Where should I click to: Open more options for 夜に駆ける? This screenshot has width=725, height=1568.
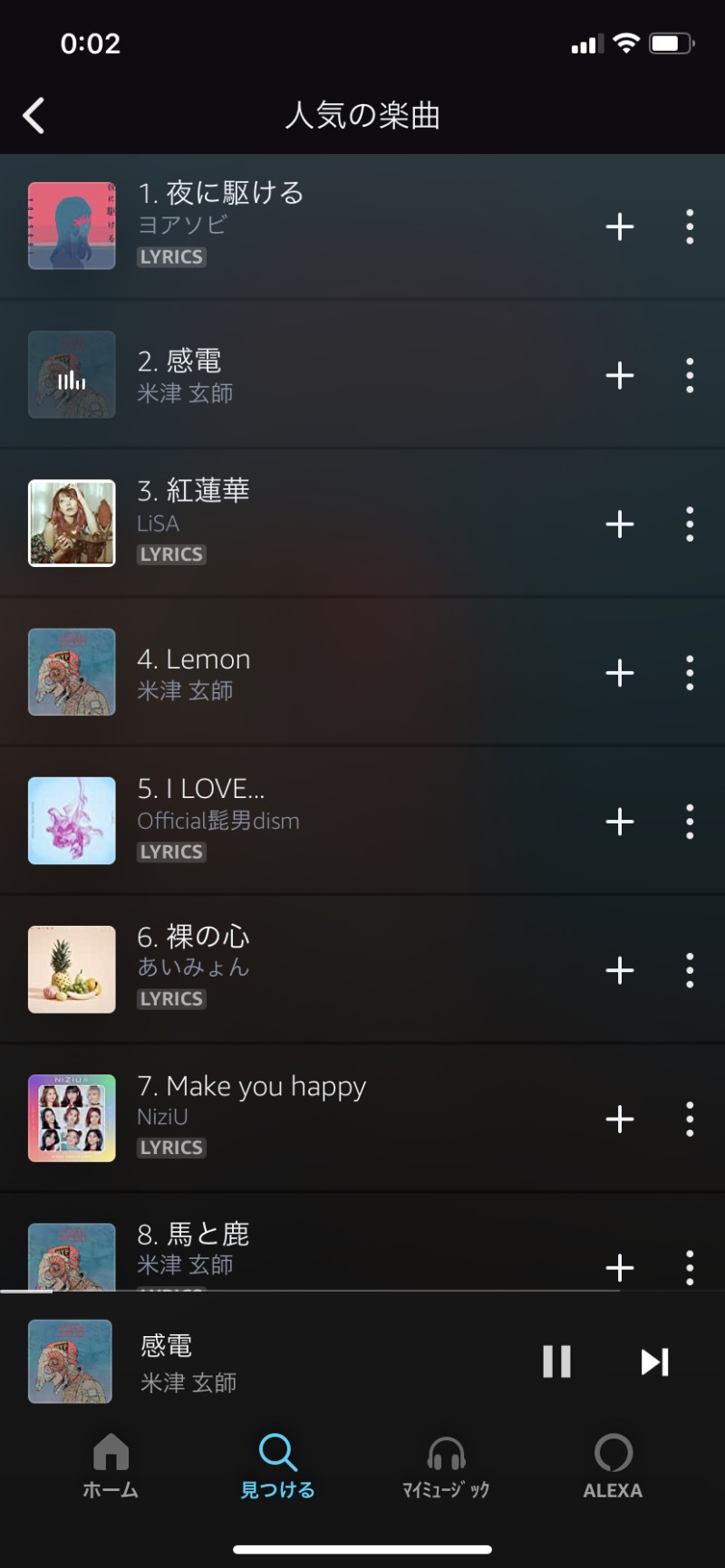click(x=690, y=226)
